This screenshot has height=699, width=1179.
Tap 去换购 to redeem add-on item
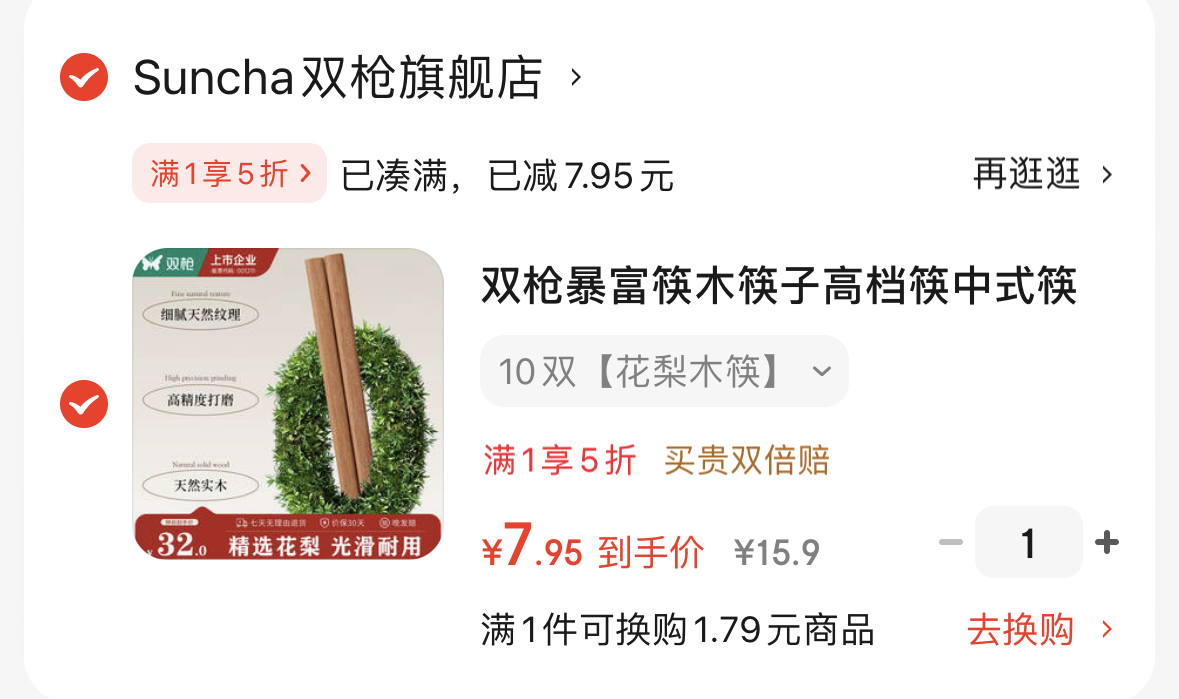pos(1040,630)
